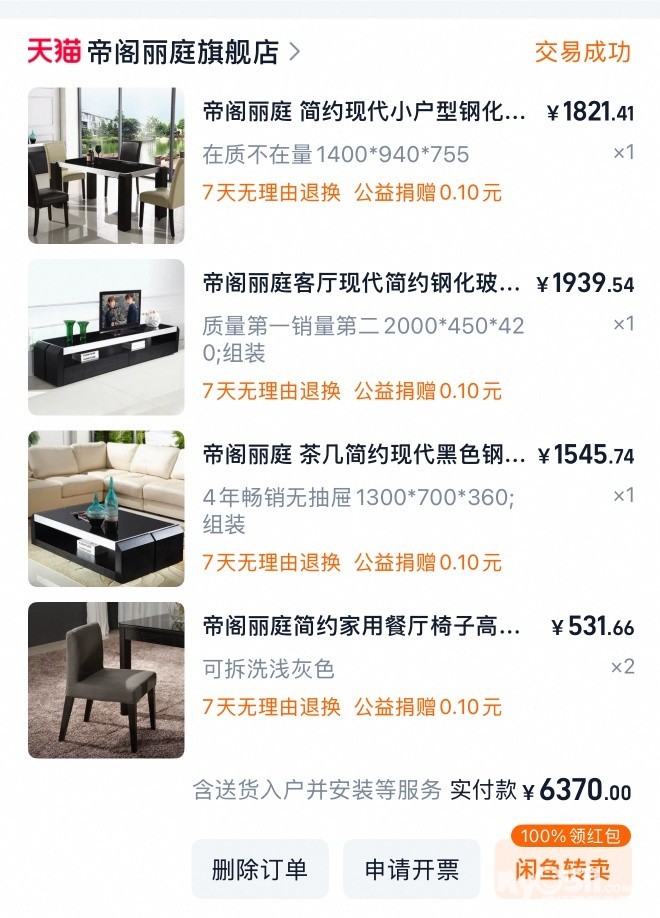Image resolution: width=660 pixels, height=918 pixels.
Task: Open the 茶几简约现代黑色钢 coffee table item
Action: pos(364,456)
